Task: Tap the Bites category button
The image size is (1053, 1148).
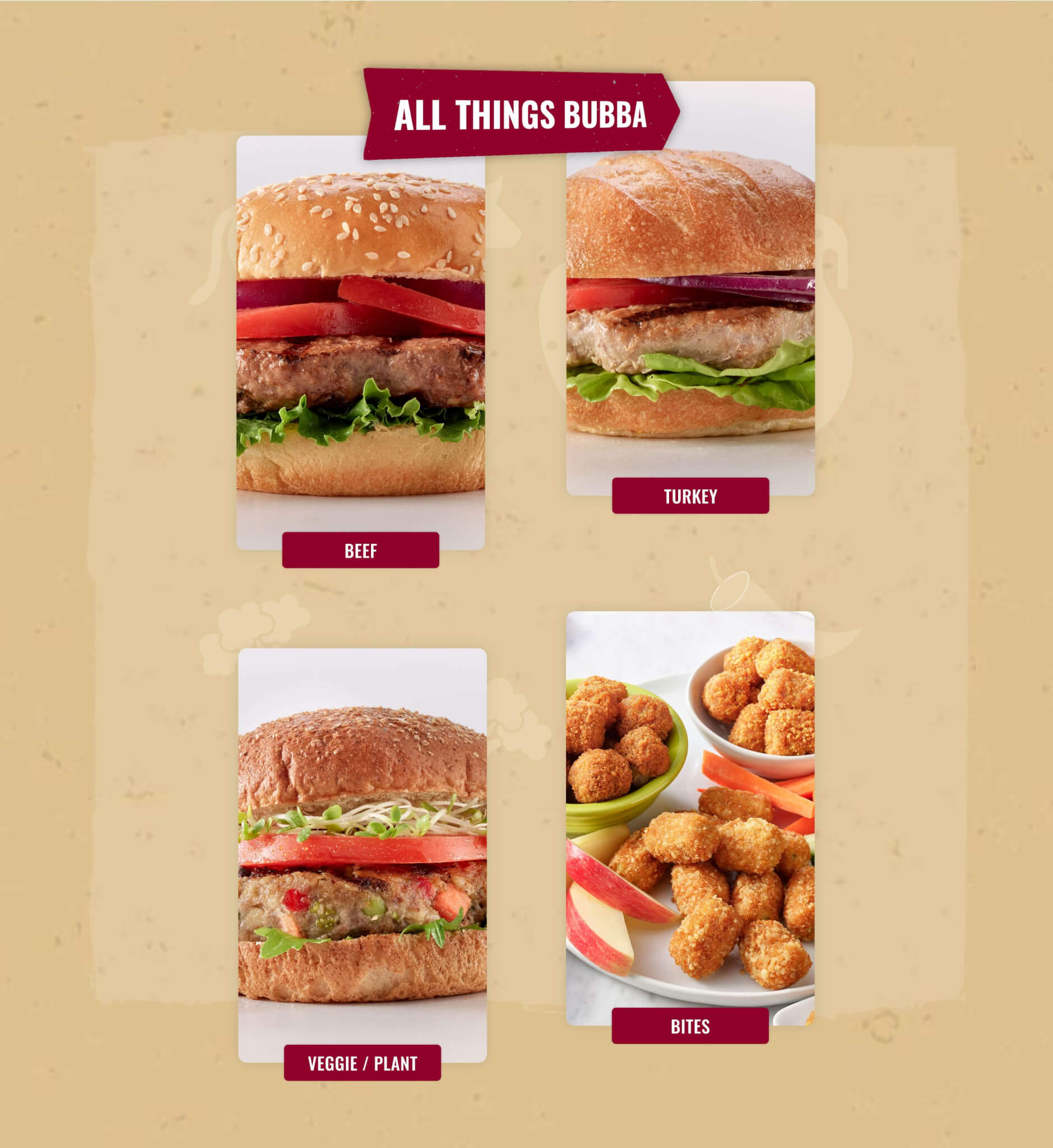Action: tap(690, 1026)
